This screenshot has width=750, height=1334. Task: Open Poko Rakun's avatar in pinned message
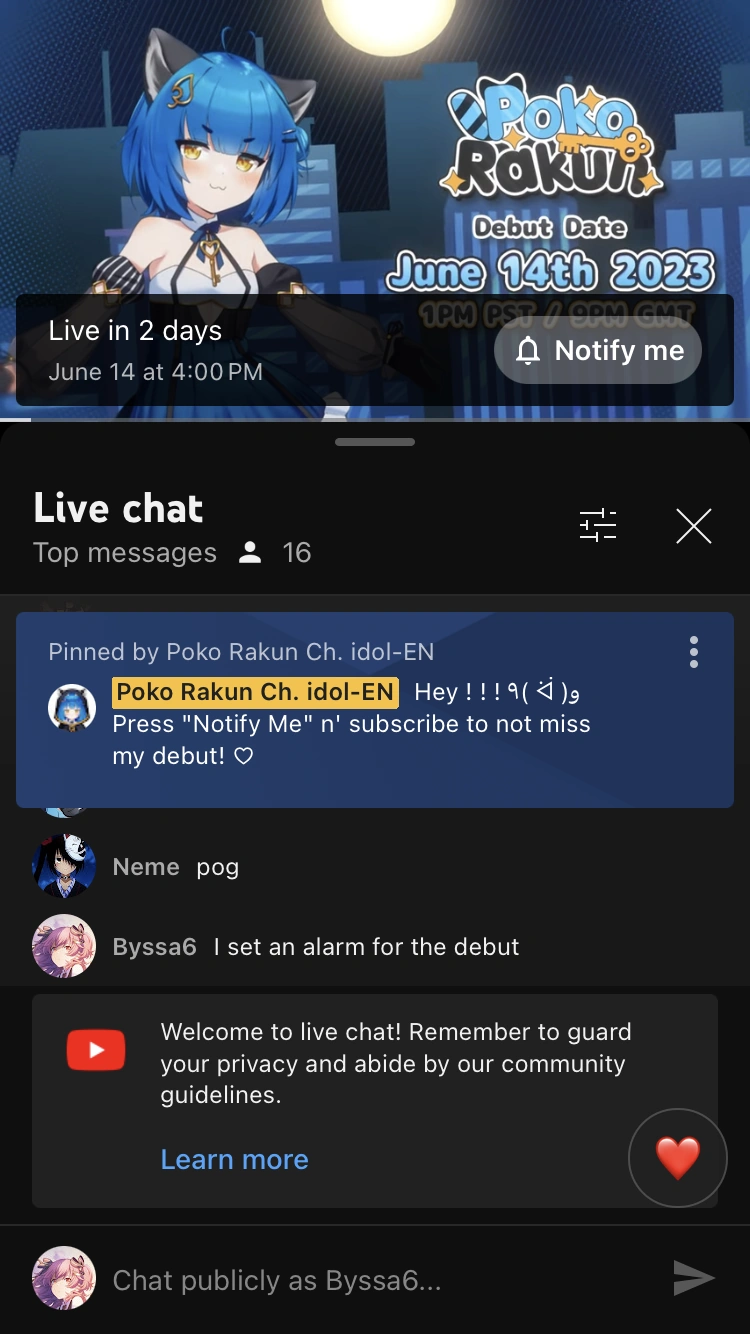coord(72,707)
